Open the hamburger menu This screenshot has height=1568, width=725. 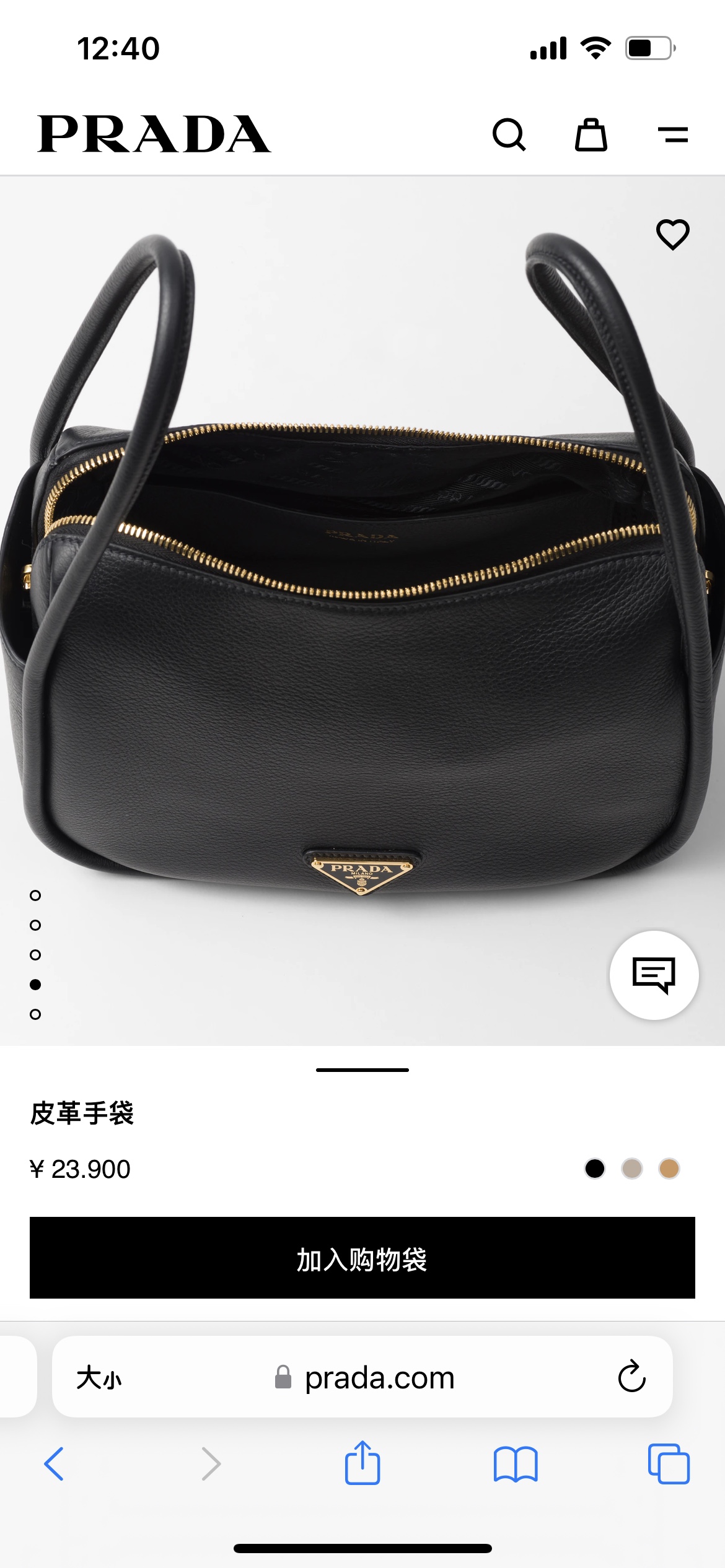673,134
